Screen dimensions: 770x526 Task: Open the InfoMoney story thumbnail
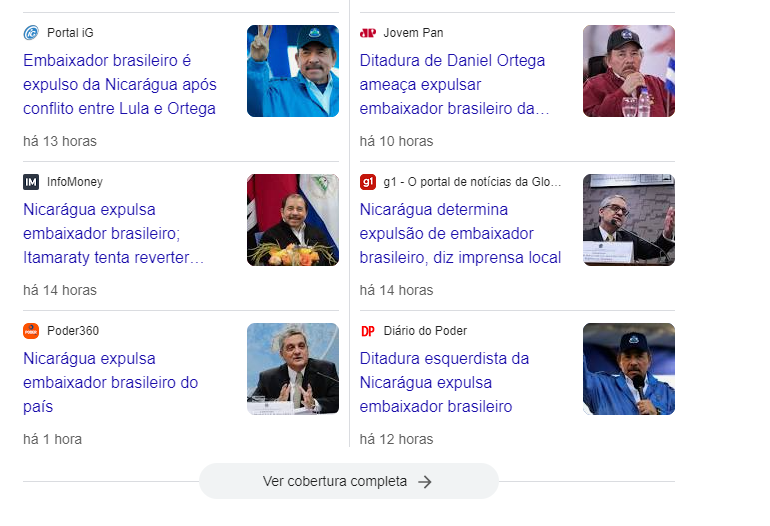[293, 220]
